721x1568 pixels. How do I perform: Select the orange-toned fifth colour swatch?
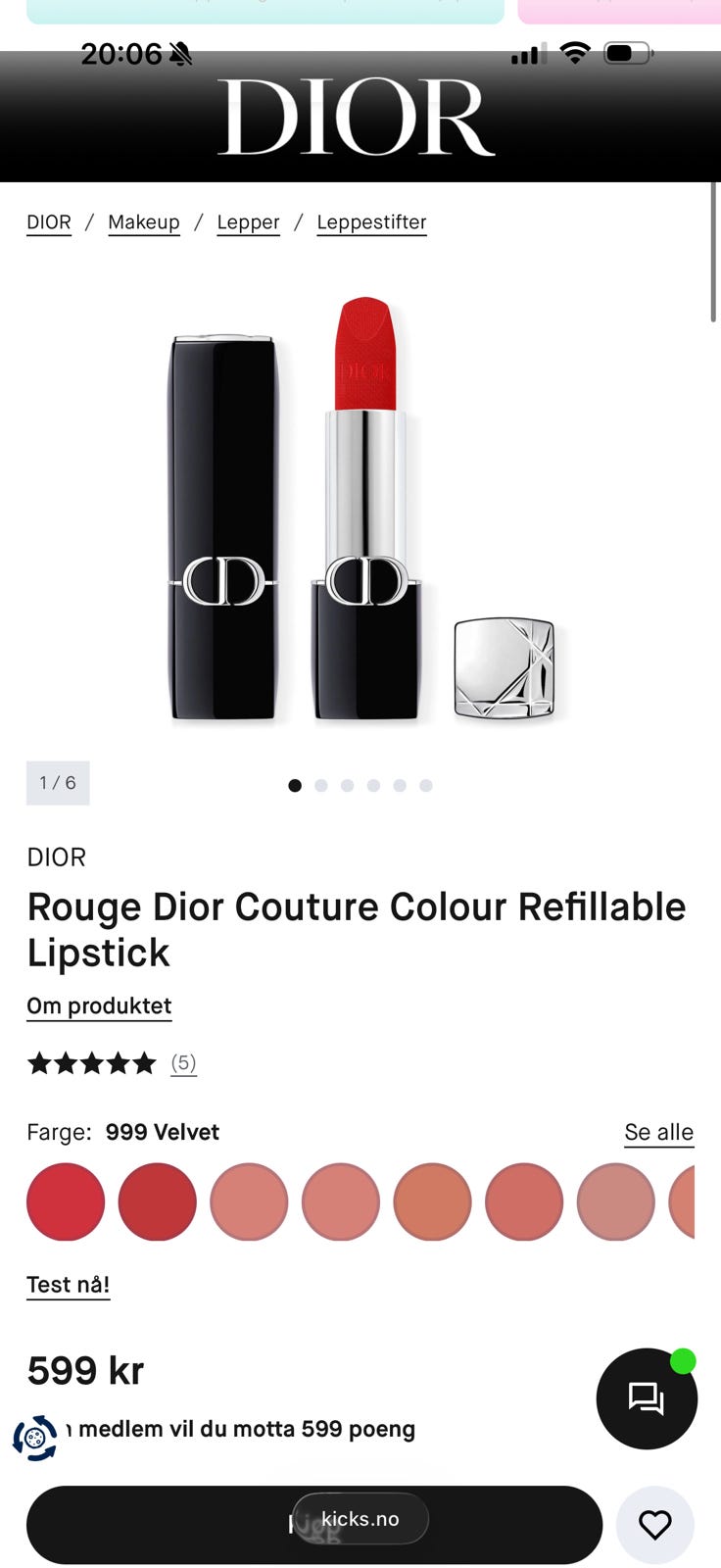(432, 1201)
